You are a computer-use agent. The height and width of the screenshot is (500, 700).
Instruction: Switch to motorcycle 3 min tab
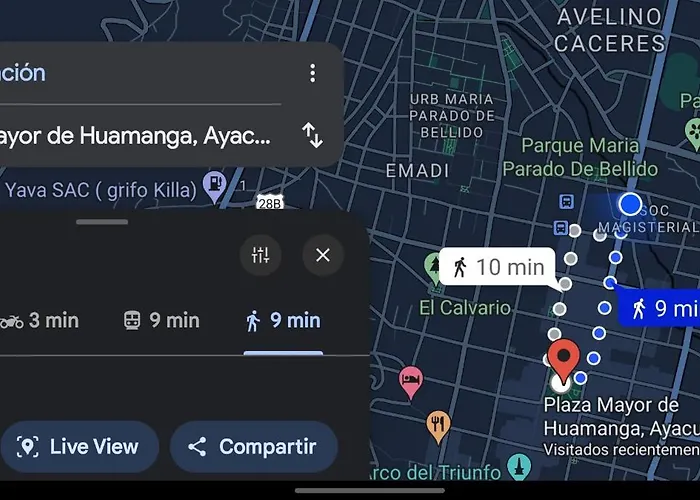click(40, 321)
